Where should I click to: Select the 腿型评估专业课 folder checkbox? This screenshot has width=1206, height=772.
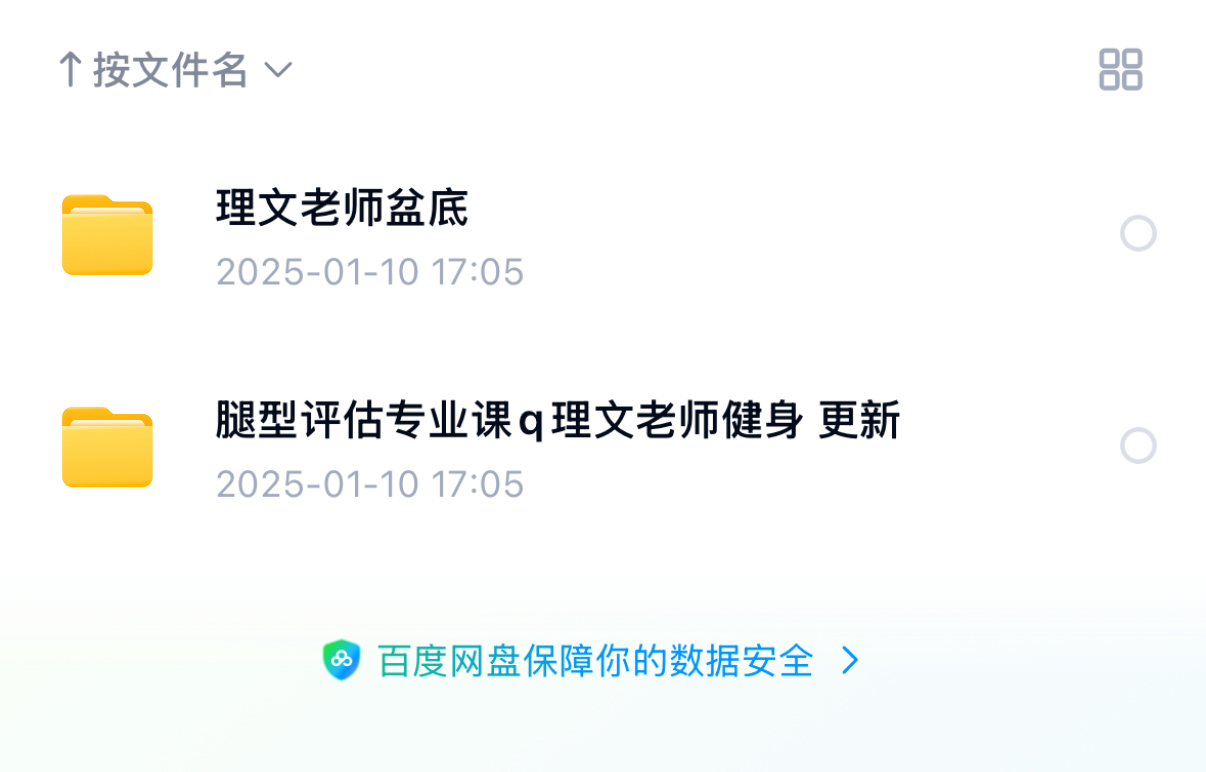(x=1138, y=446)
